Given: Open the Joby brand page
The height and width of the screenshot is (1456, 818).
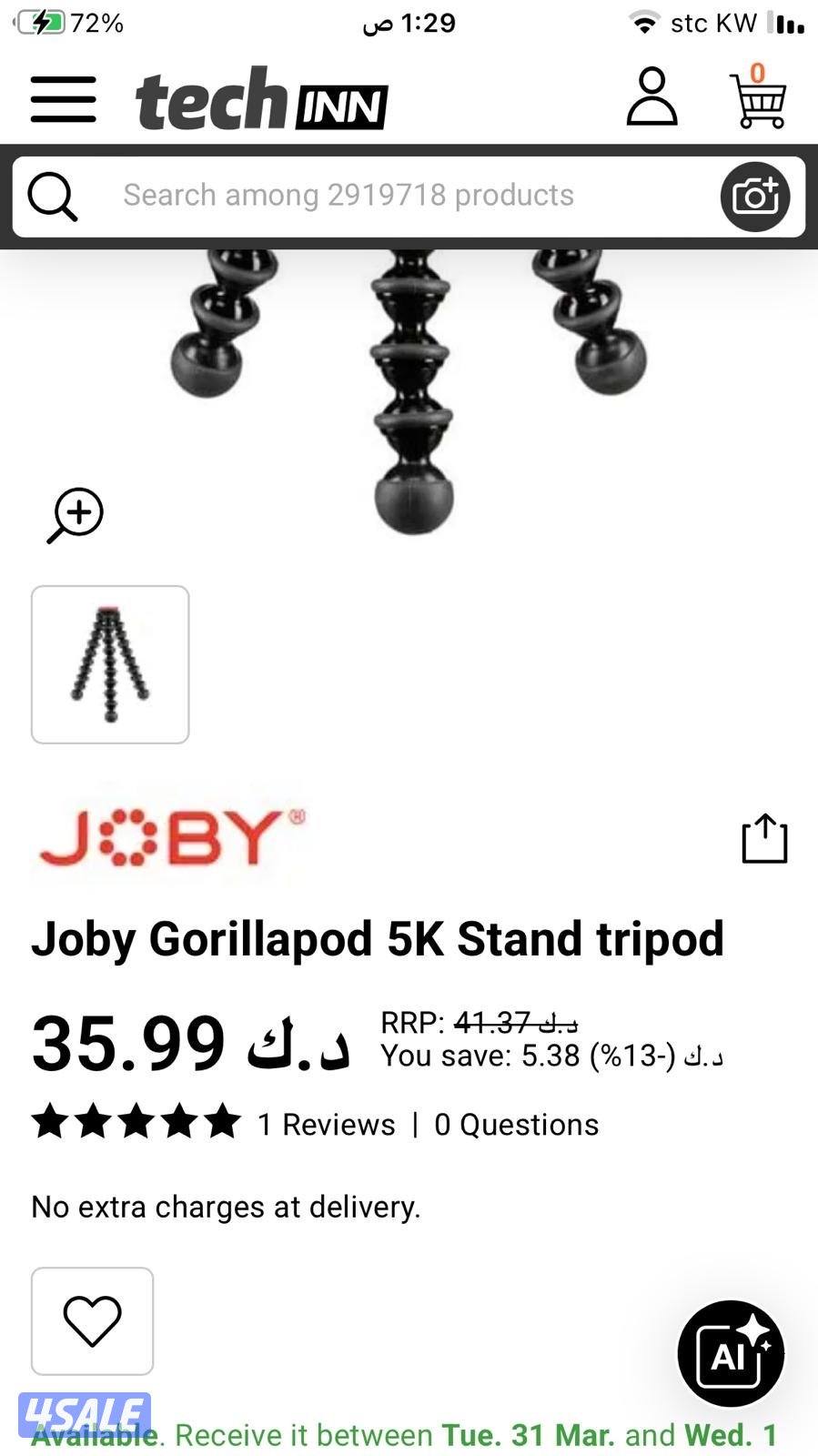Looking at the screenshot, I should point(171,835).
